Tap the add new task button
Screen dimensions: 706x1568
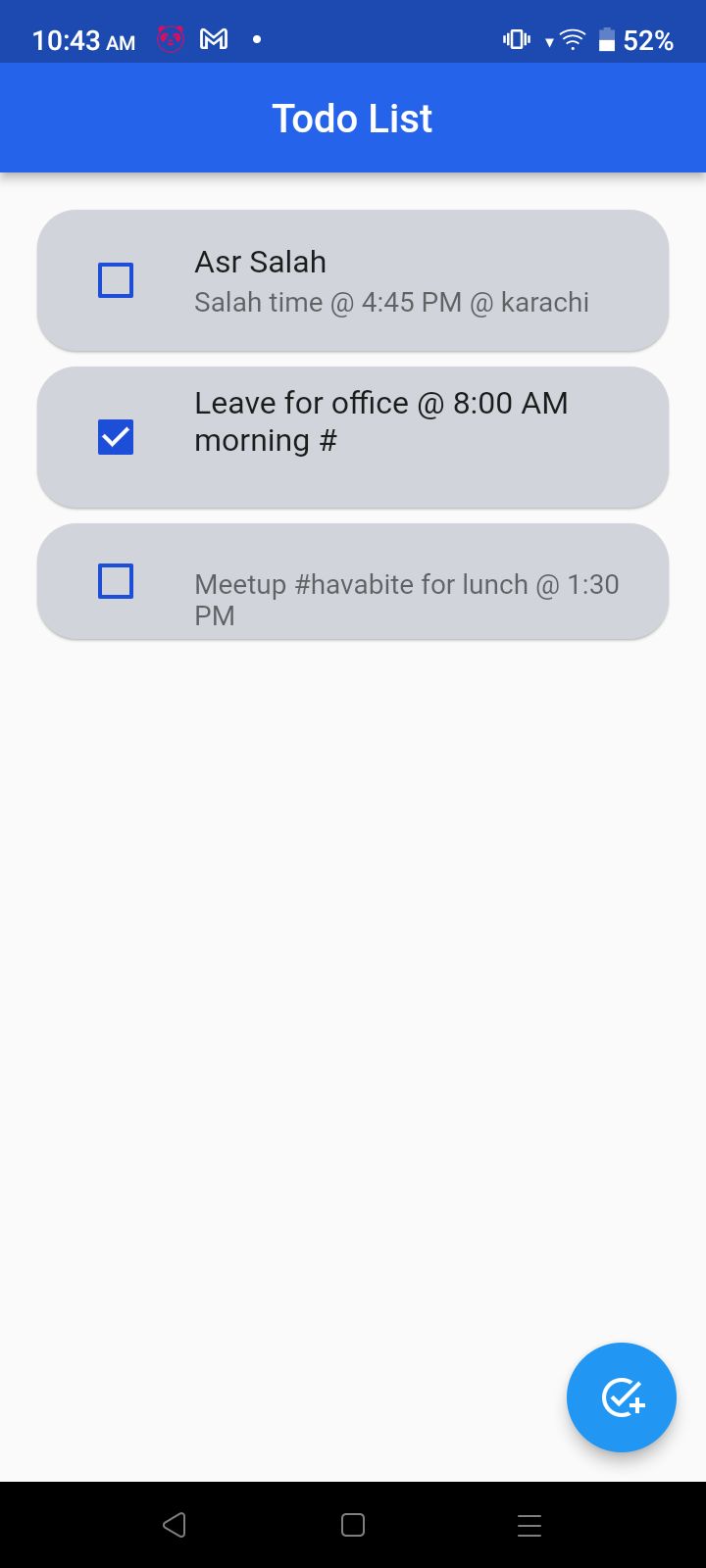(x=622, y=1397)
